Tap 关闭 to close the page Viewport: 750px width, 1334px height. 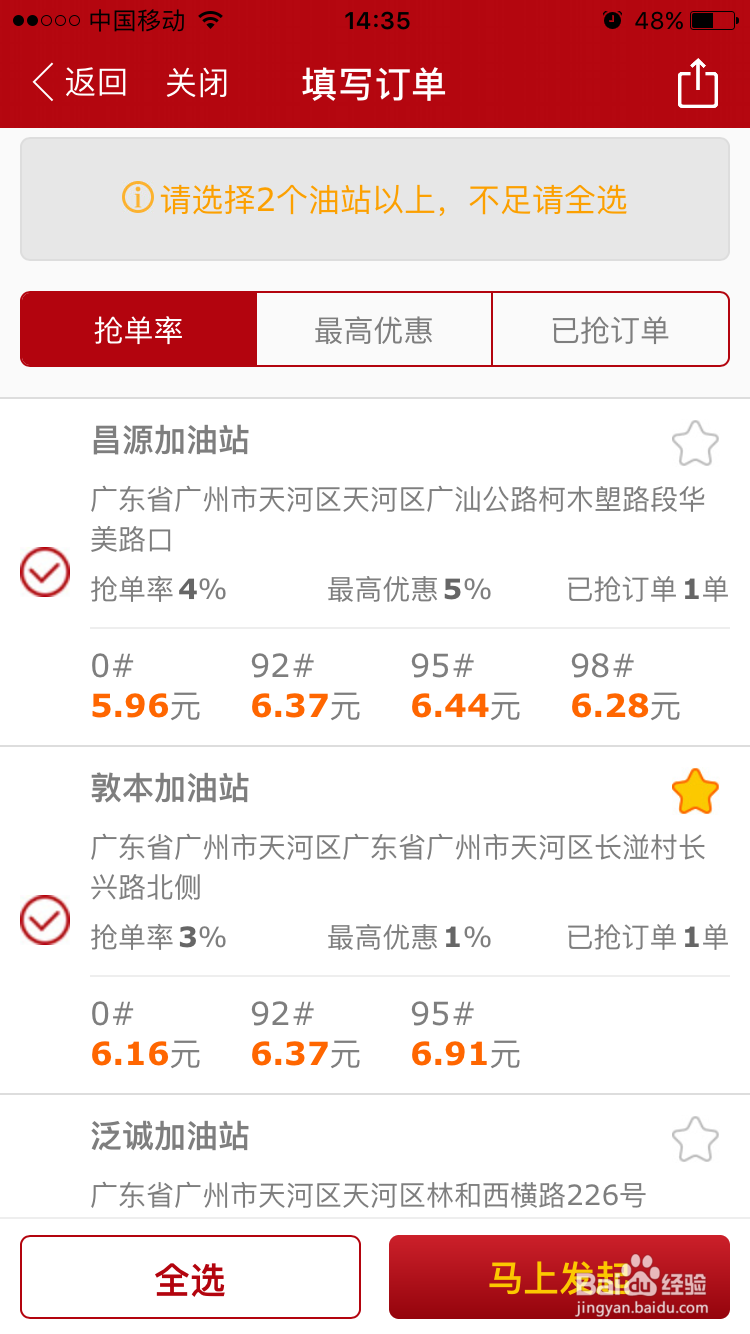coord(196,84)
